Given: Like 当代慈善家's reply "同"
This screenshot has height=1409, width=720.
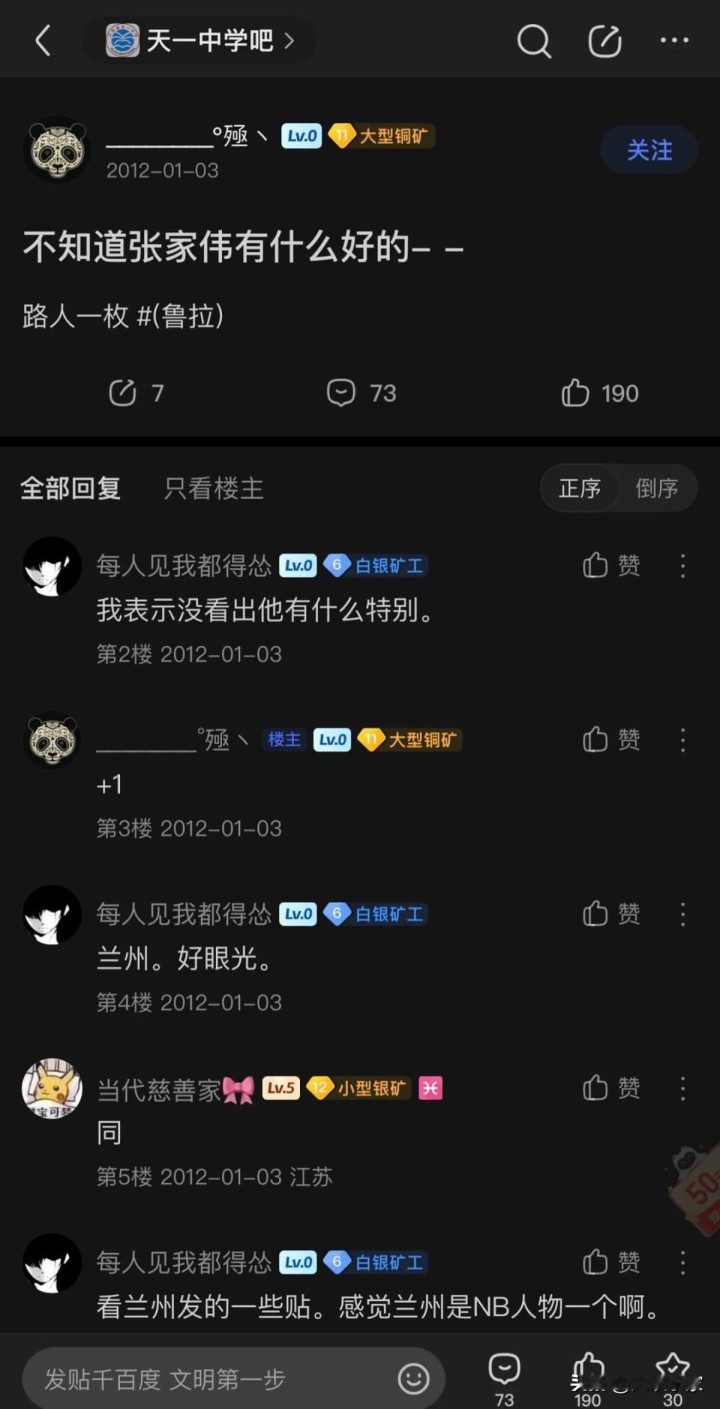Looking at the screenshot, I should click(x=611, y=1088).
